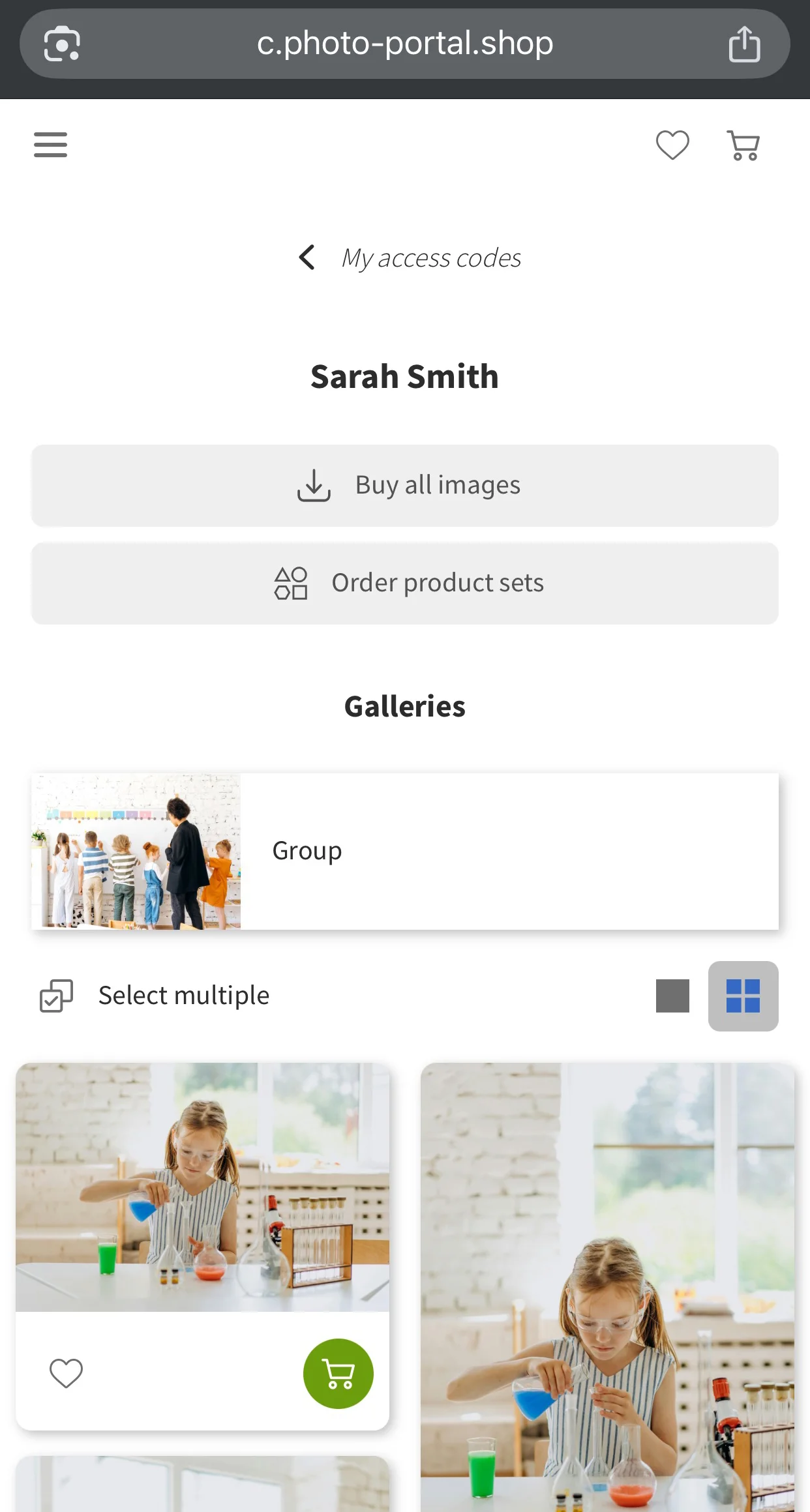The image size is (810, 1512).
Task: Tap the browser share icon
Action: click(x=744, y=44)
